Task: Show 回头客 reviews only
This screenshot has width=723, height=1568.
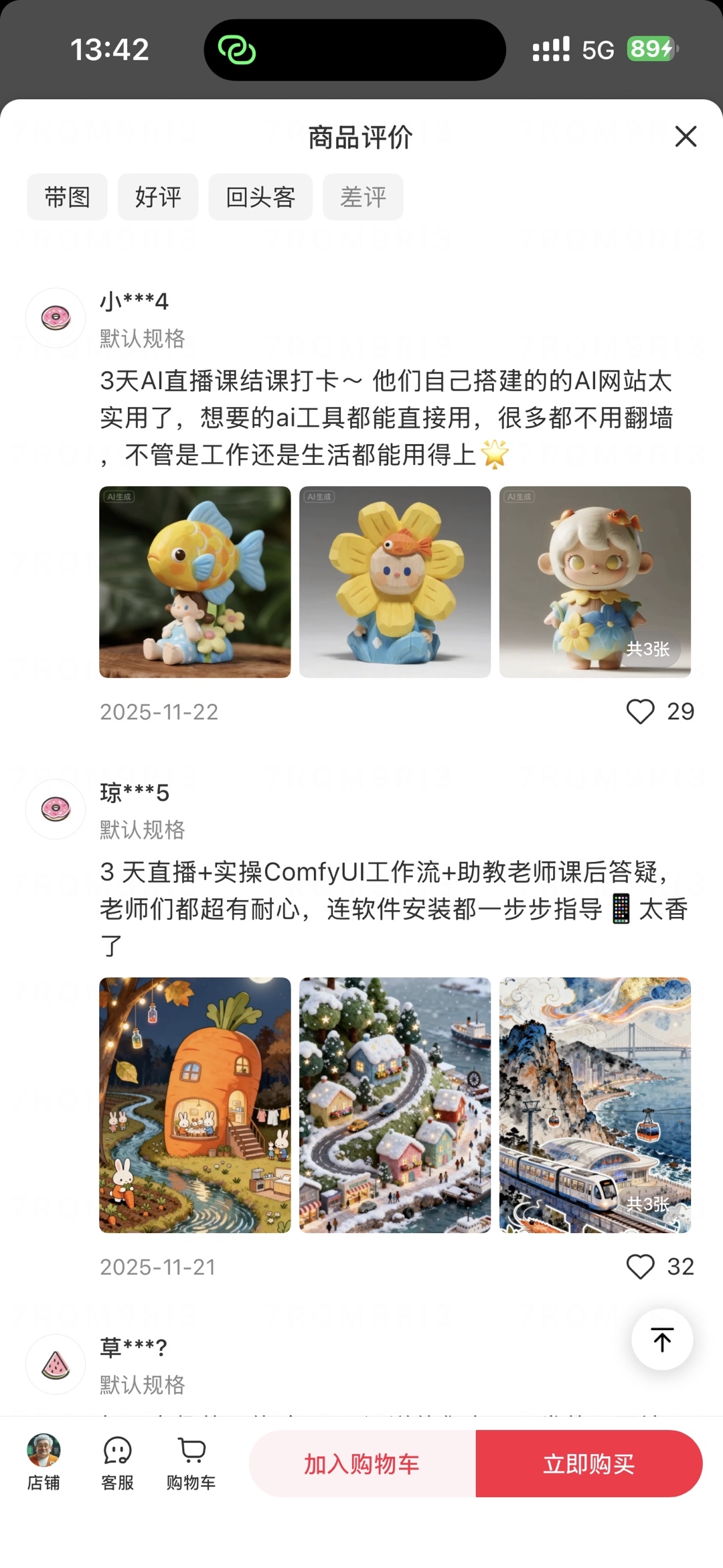Action: coord(260,197)
